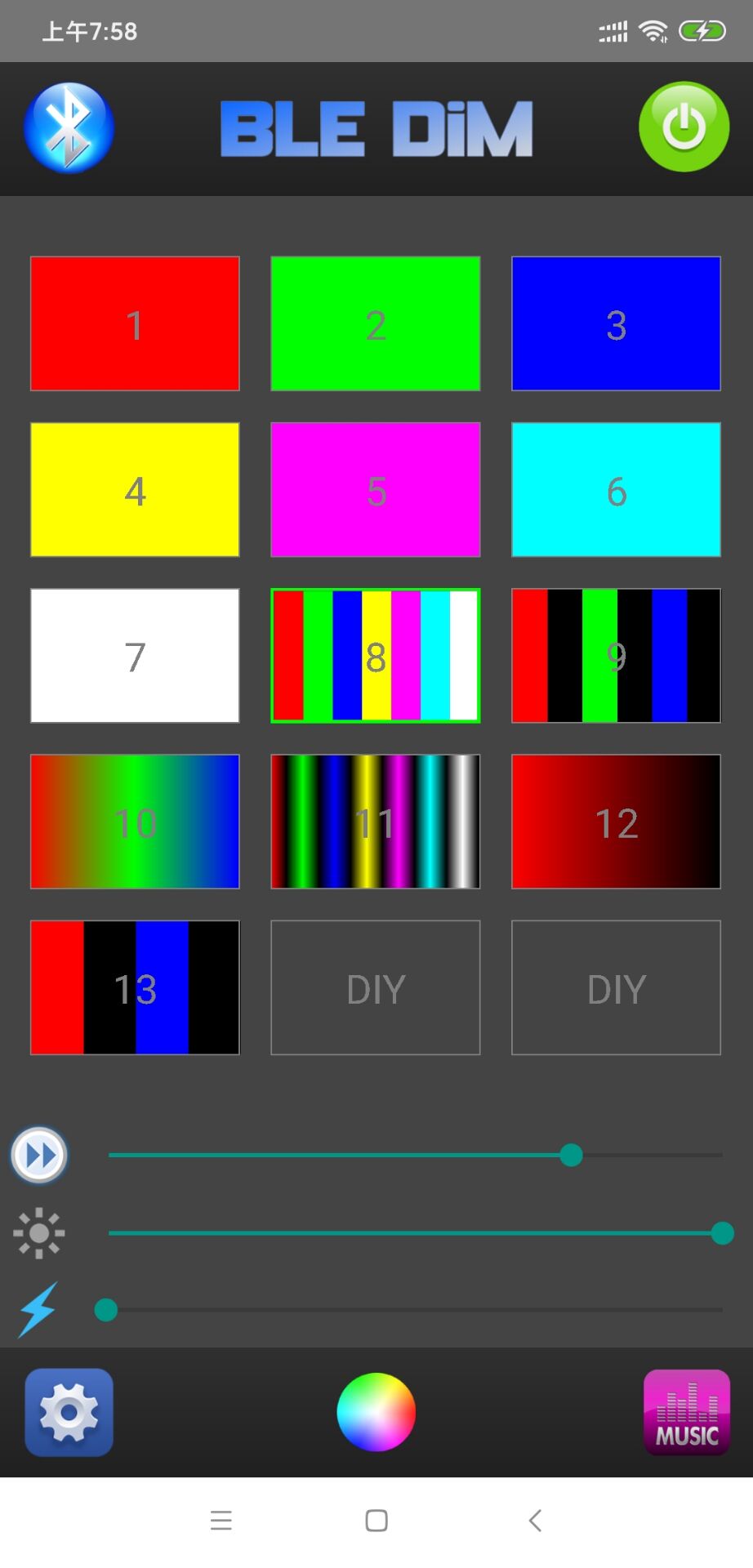753x1568 pixels.
Task: Tap the Bluetooth connection icon
Action: (69, 127)
